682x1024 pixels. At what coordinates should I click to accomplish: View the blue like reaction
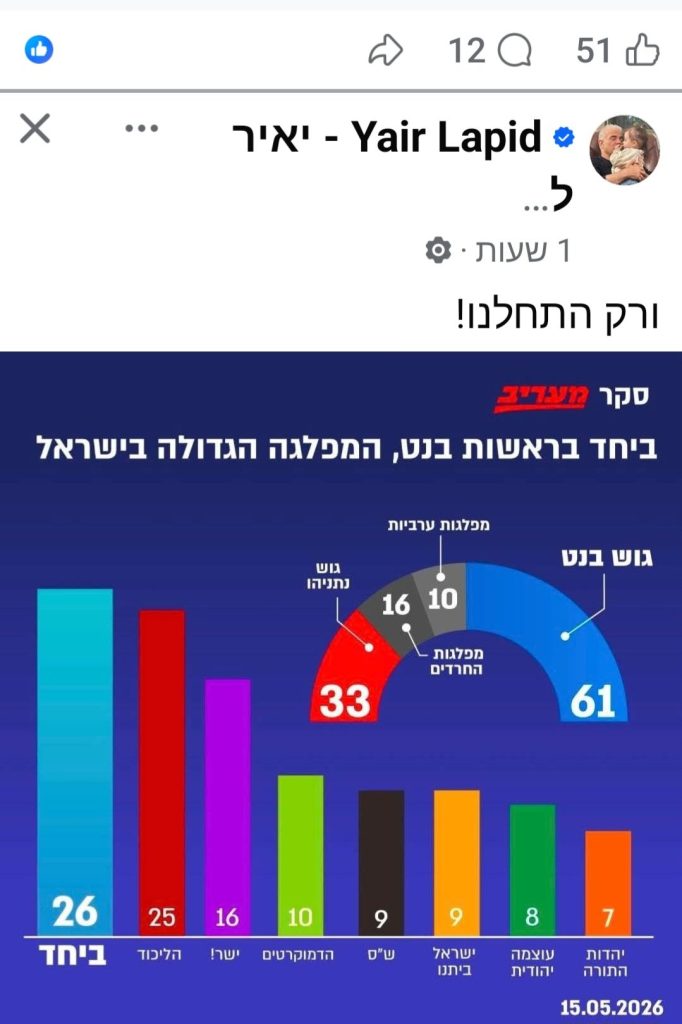(x=39, y=50)
